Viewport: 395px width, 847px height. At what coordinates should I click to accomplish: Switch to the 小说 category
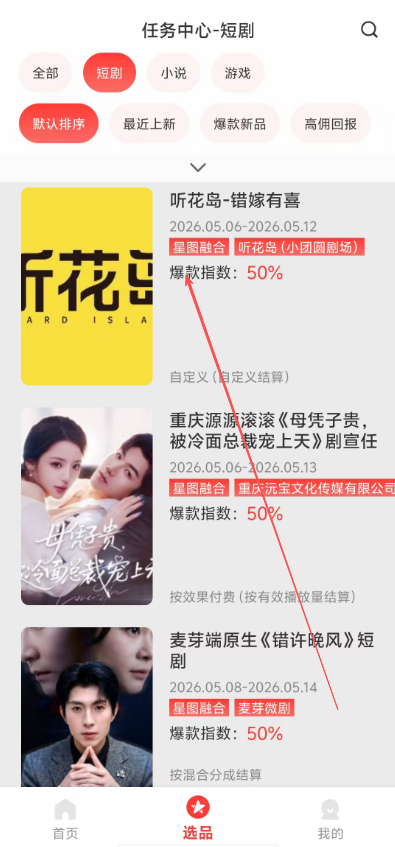tap(173, 73)
